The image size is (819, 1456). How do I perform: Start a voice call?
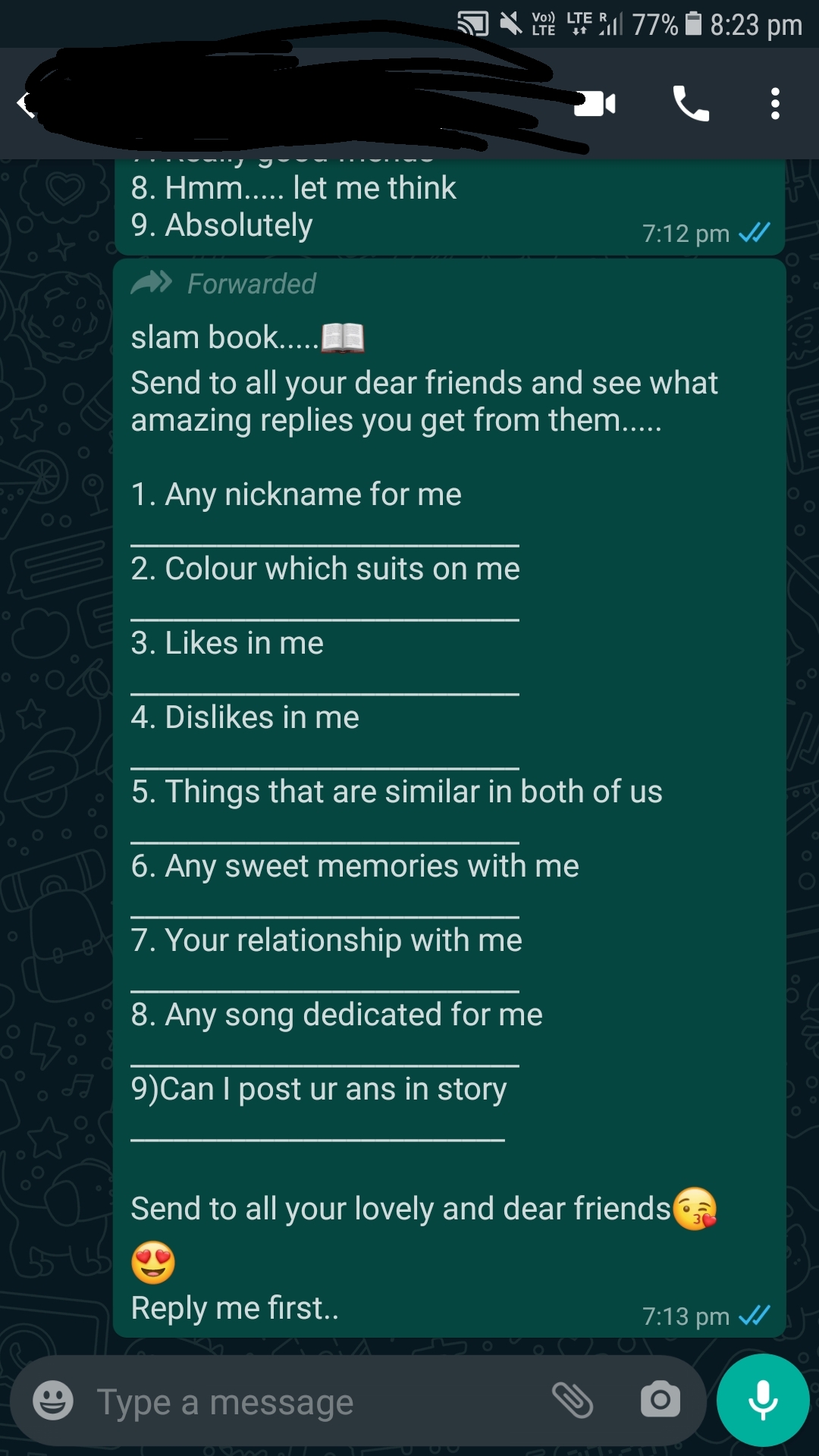pos(691,104)
